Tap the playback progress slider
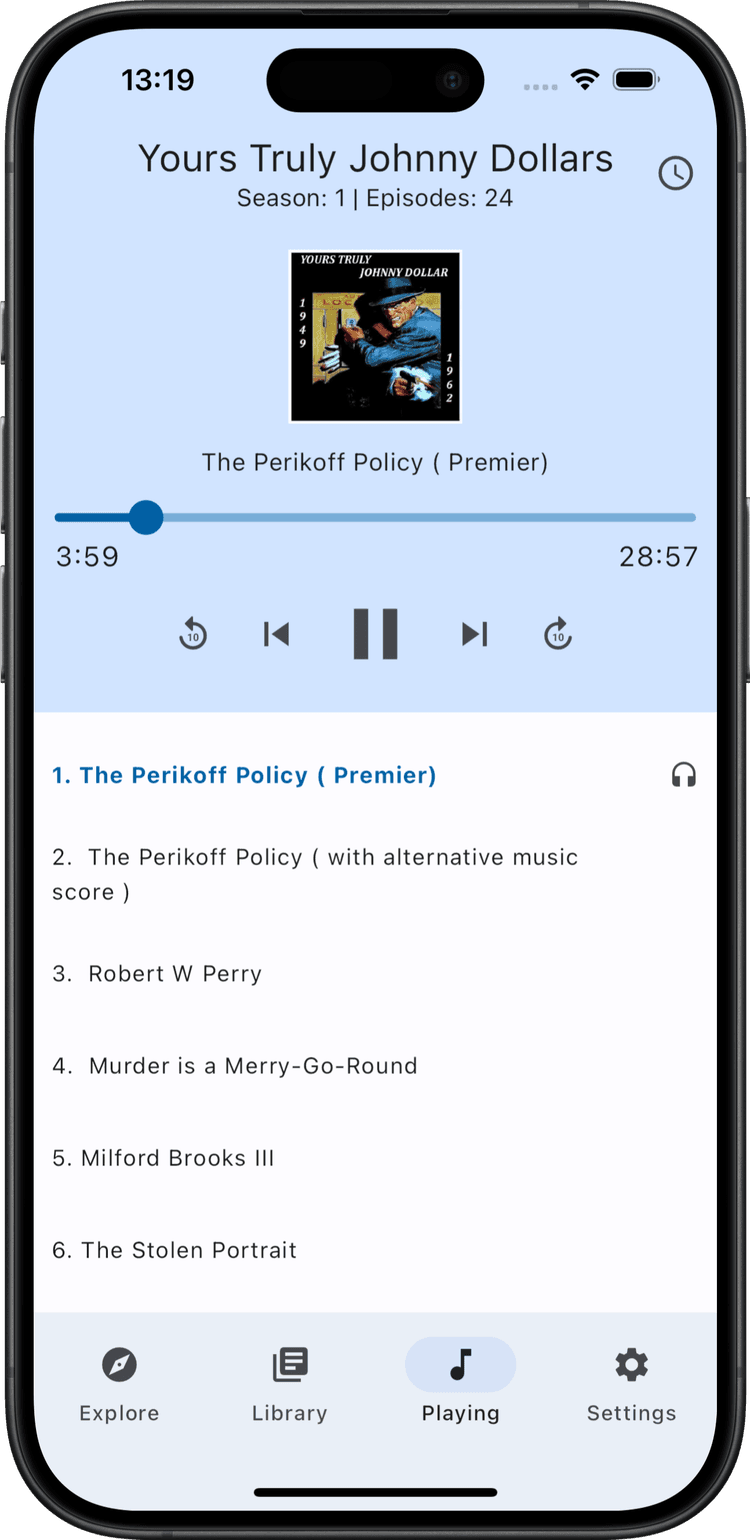750x1540 pixels. click(375, 518)
